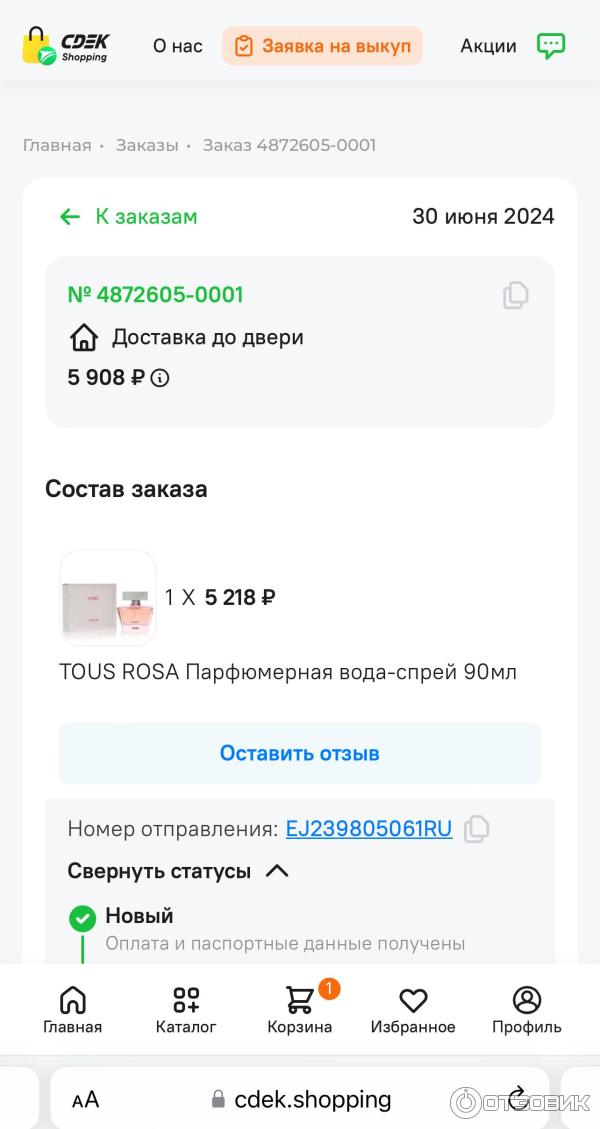Open the О нас page
600x1129 pixels.
click(x=177, y=46)
